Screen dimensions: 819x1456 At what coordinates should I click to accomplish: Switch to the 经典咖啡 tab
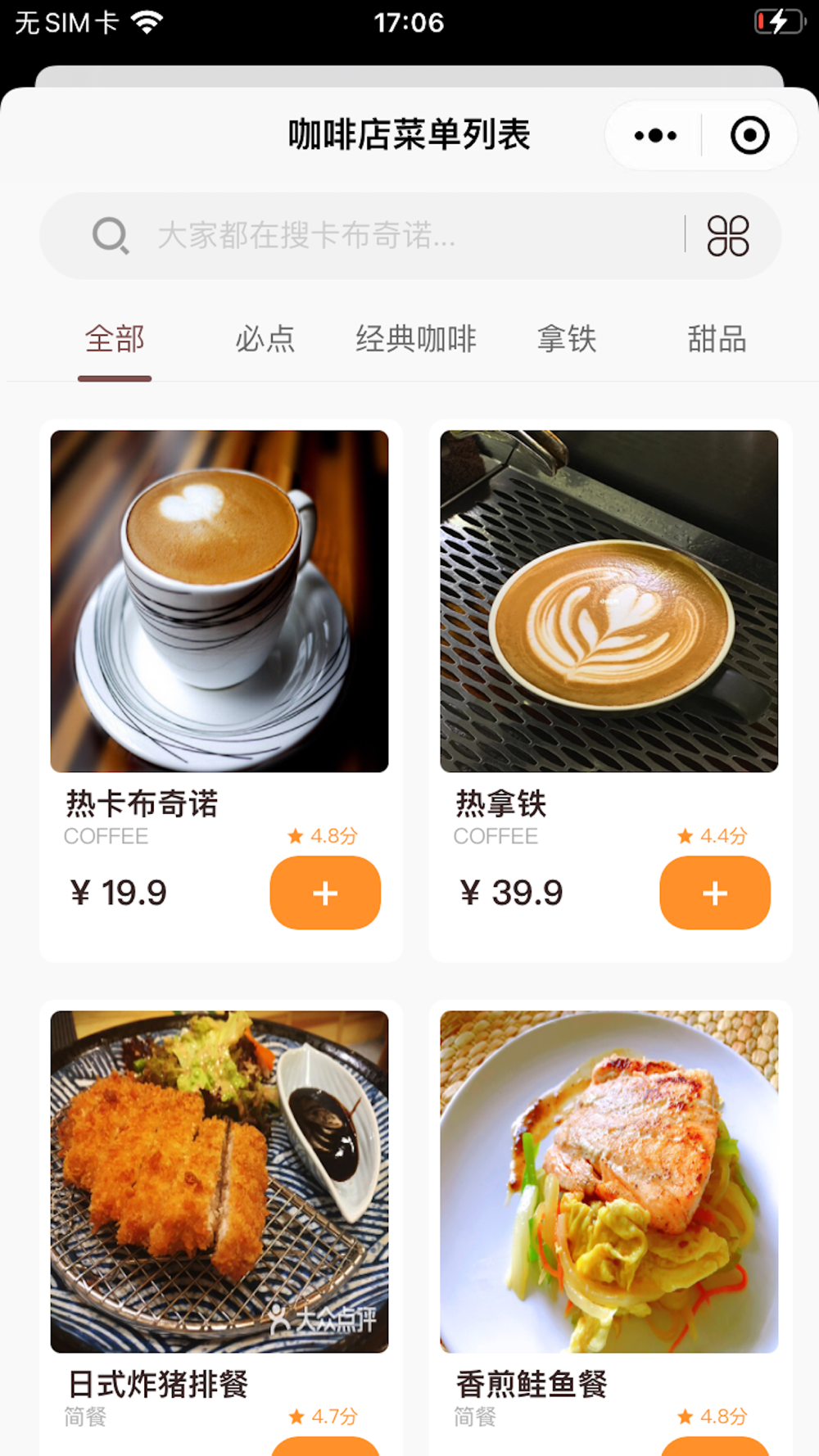tap(415, 339)
